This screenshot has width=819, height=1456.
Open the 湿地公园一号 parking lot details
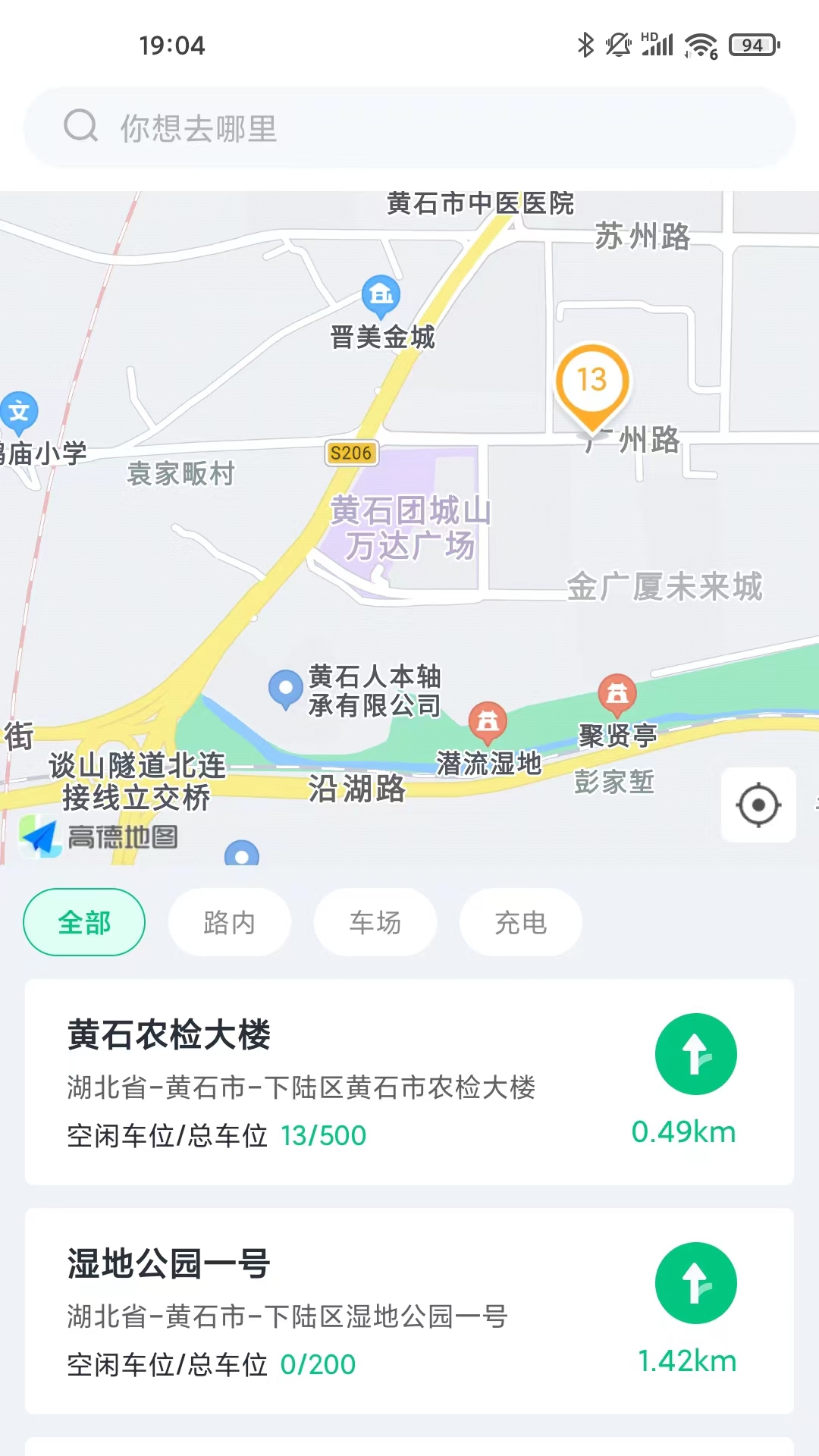303,1314
